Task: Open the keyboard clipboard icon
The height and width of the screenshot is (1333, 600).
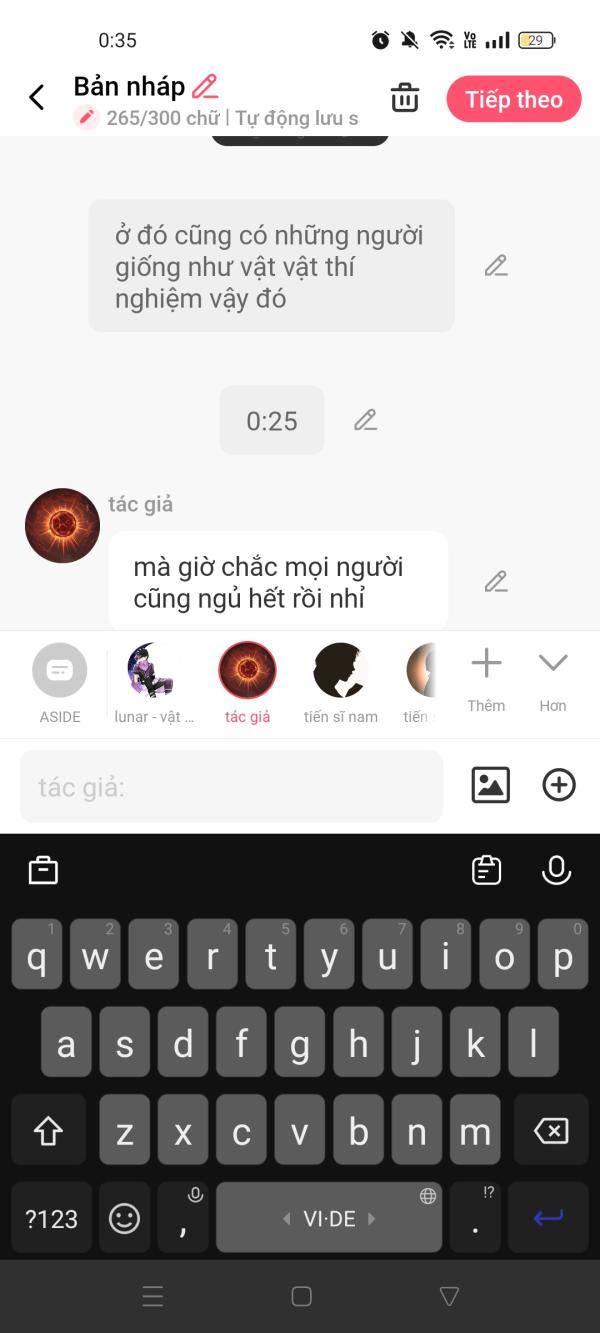Action: [486, 870]
